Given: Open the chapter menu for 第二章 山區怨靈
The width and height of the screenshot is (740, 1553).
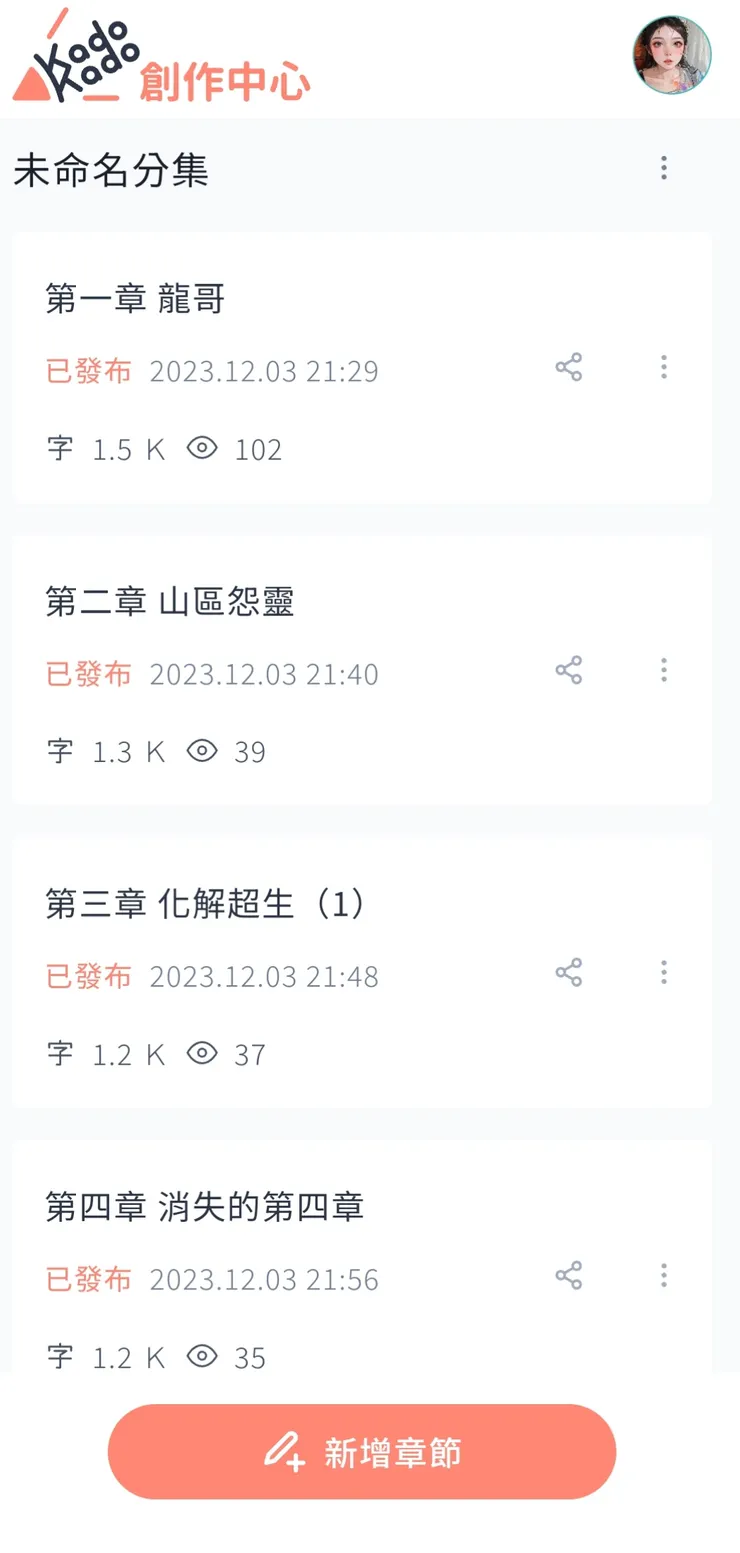Looking at the screenshot, I should coord(663,670).
